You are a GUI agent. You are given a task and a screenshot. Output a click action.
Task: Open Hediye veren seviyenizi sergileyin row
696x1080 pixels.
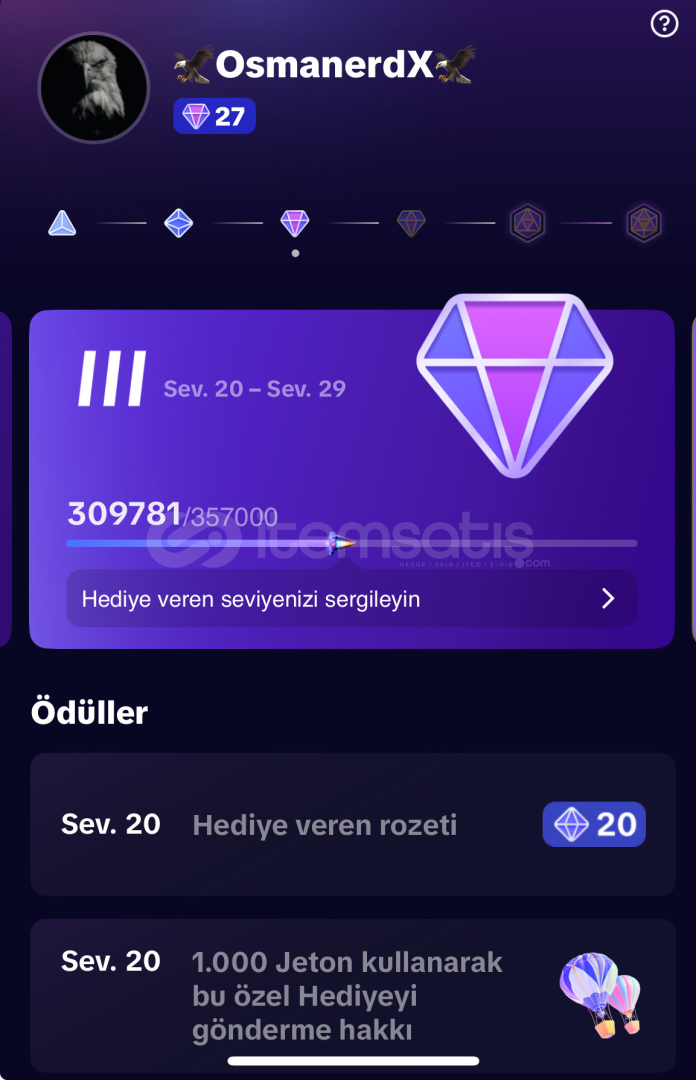pyautogui.click(x=351, y=599)
